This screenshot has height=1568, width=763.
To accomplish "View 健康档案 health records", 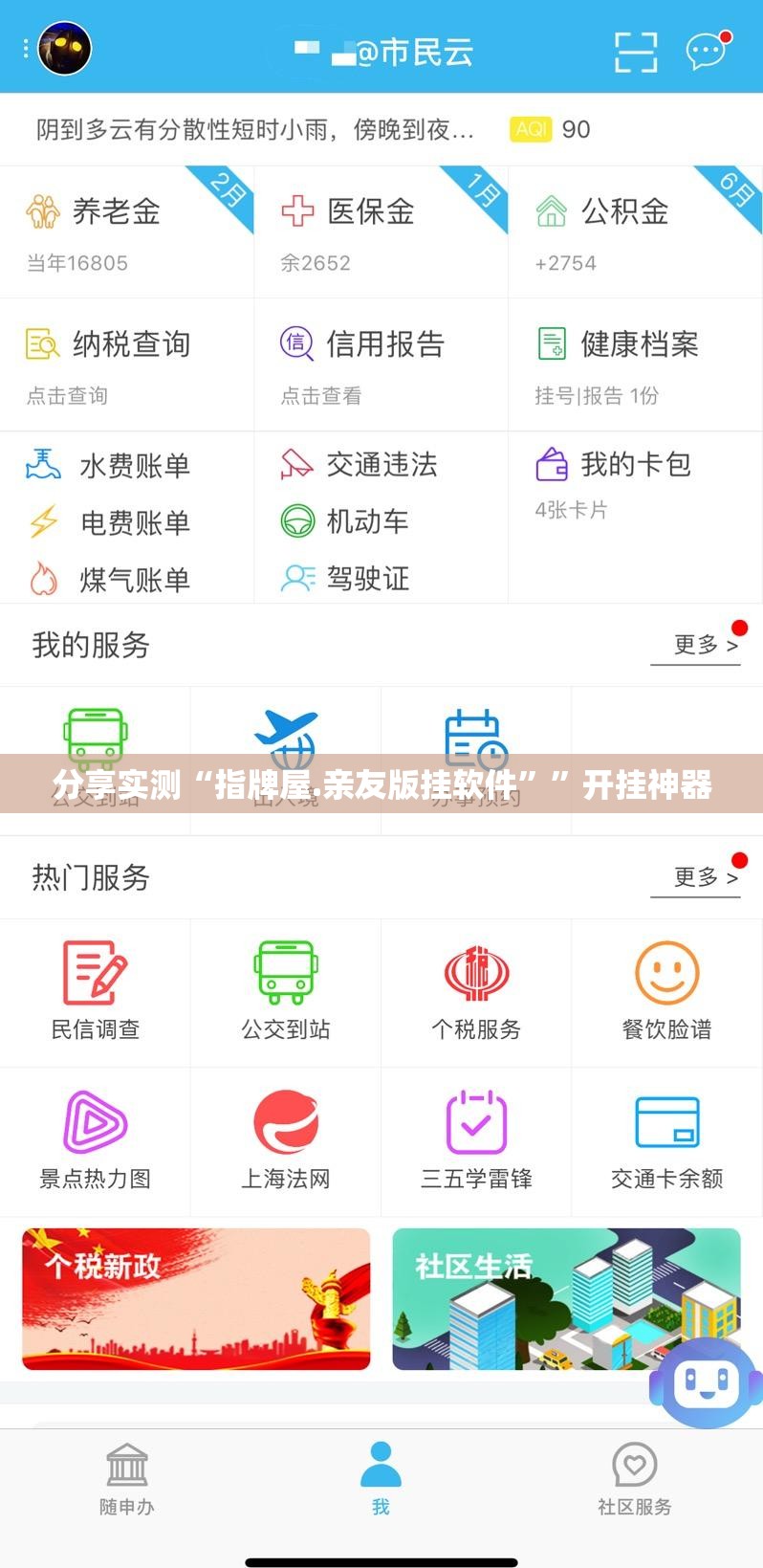I will 635,364.
